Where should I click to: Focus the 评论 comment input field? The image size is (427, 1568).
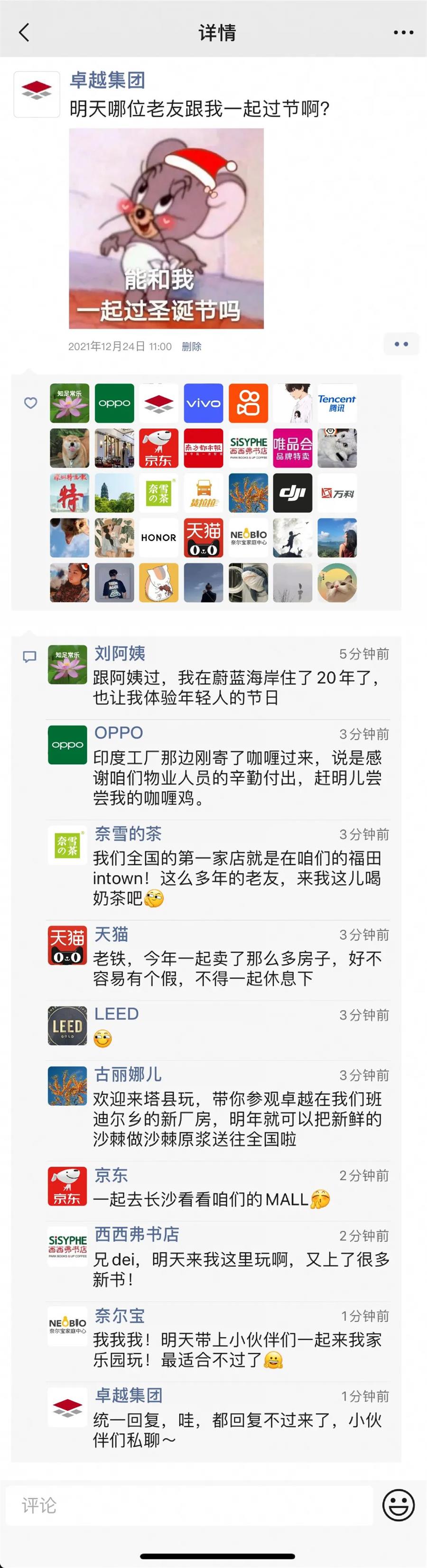click(189, 1505)
